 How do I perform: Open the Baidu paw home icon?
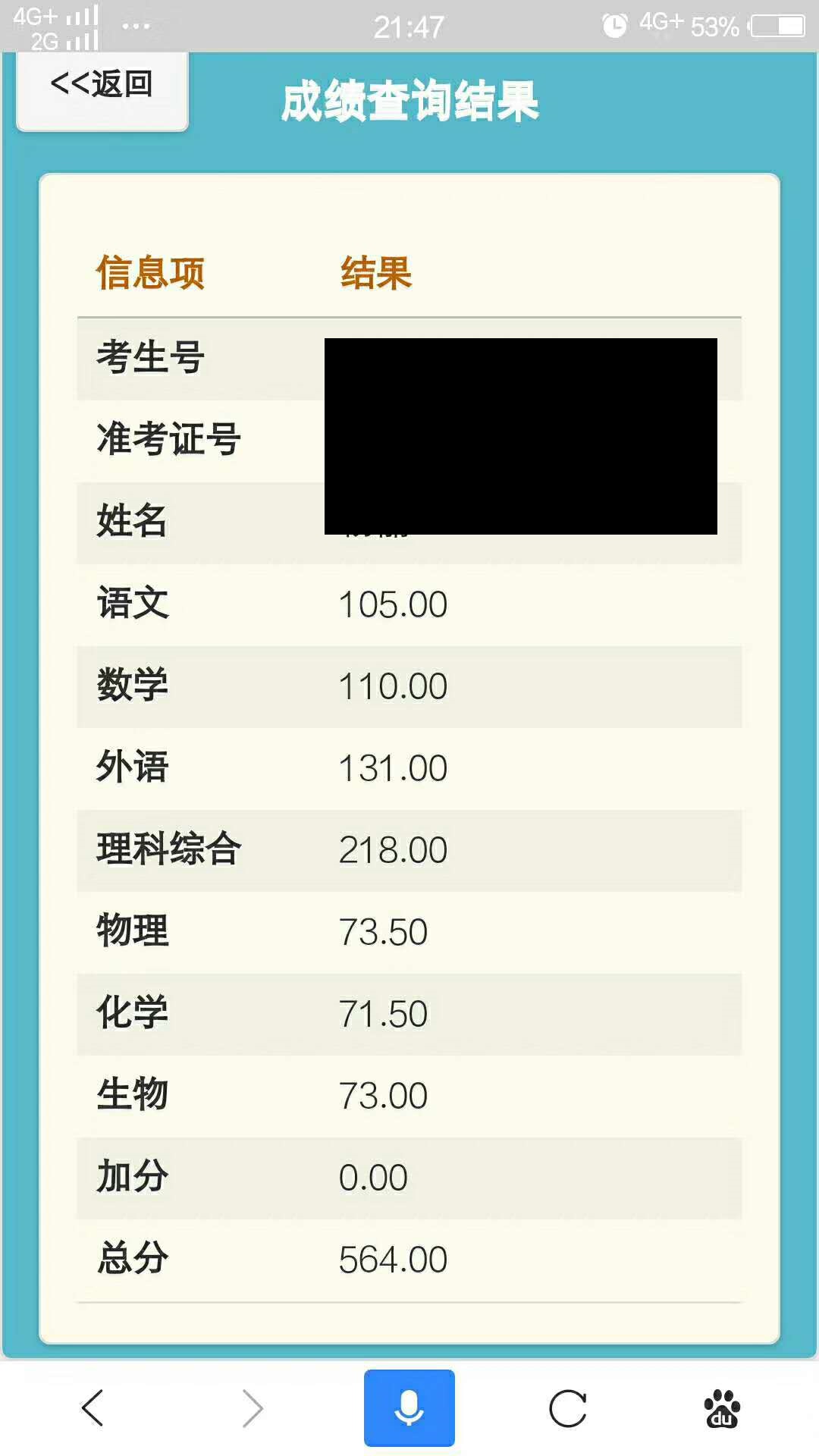point(722,1408)
